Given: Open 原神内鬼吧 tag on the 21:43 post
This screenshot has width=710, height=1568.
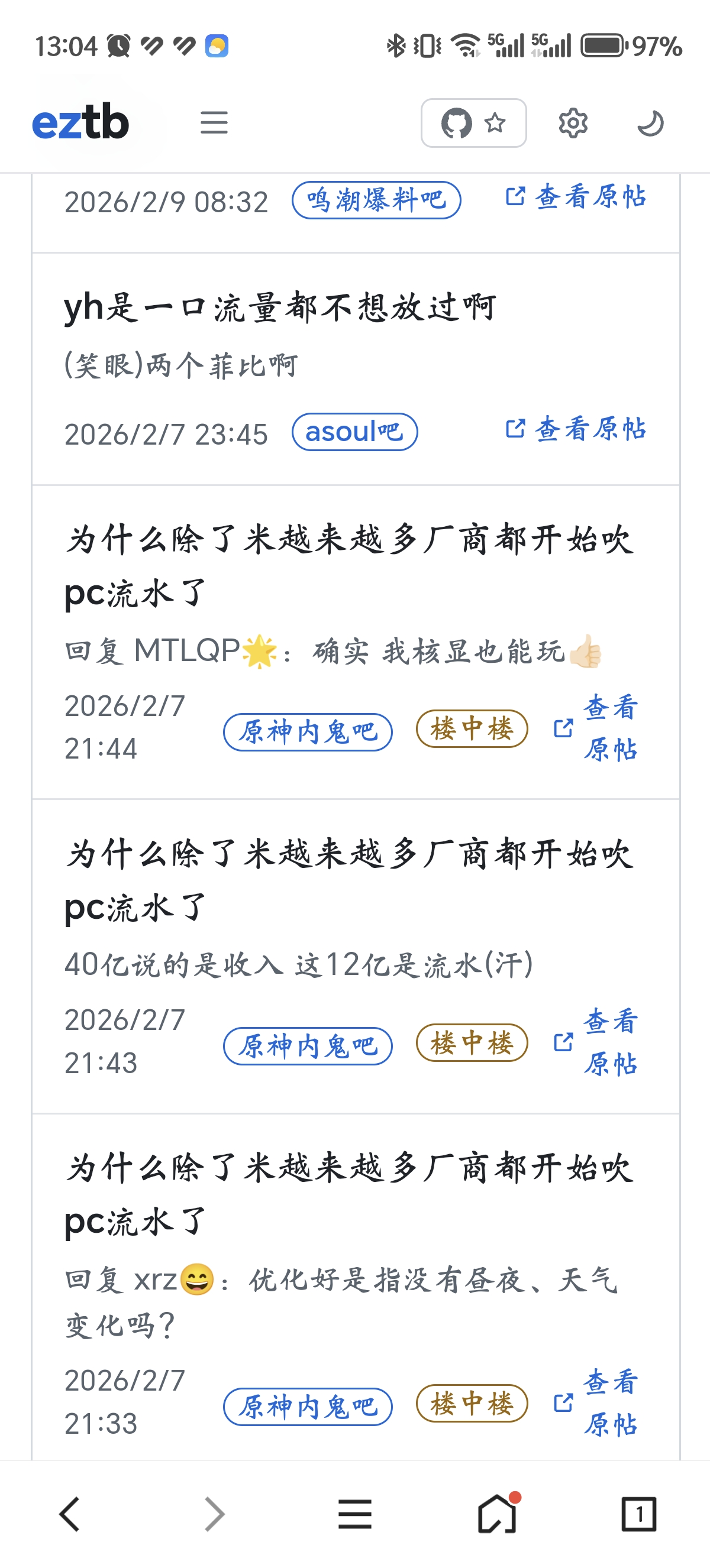Looking at the screenshot, I should click(x=308, y=1046).
